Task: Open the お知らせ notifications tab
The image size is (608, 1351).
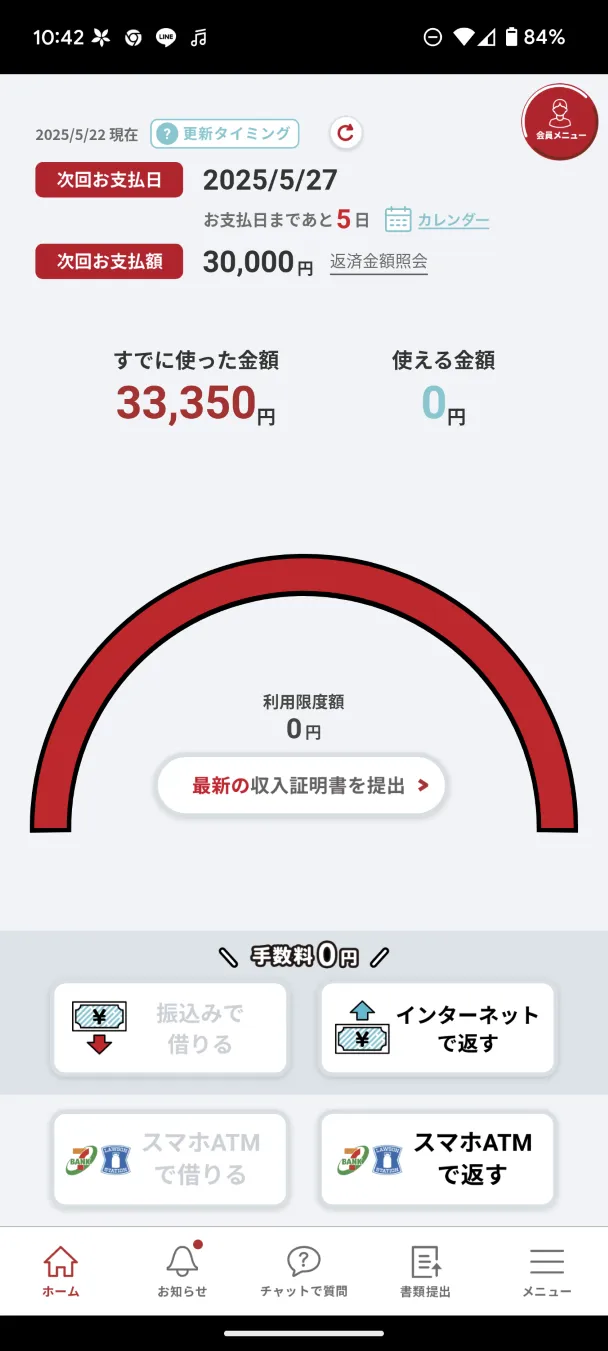Action: click(x=182, y=1271)
